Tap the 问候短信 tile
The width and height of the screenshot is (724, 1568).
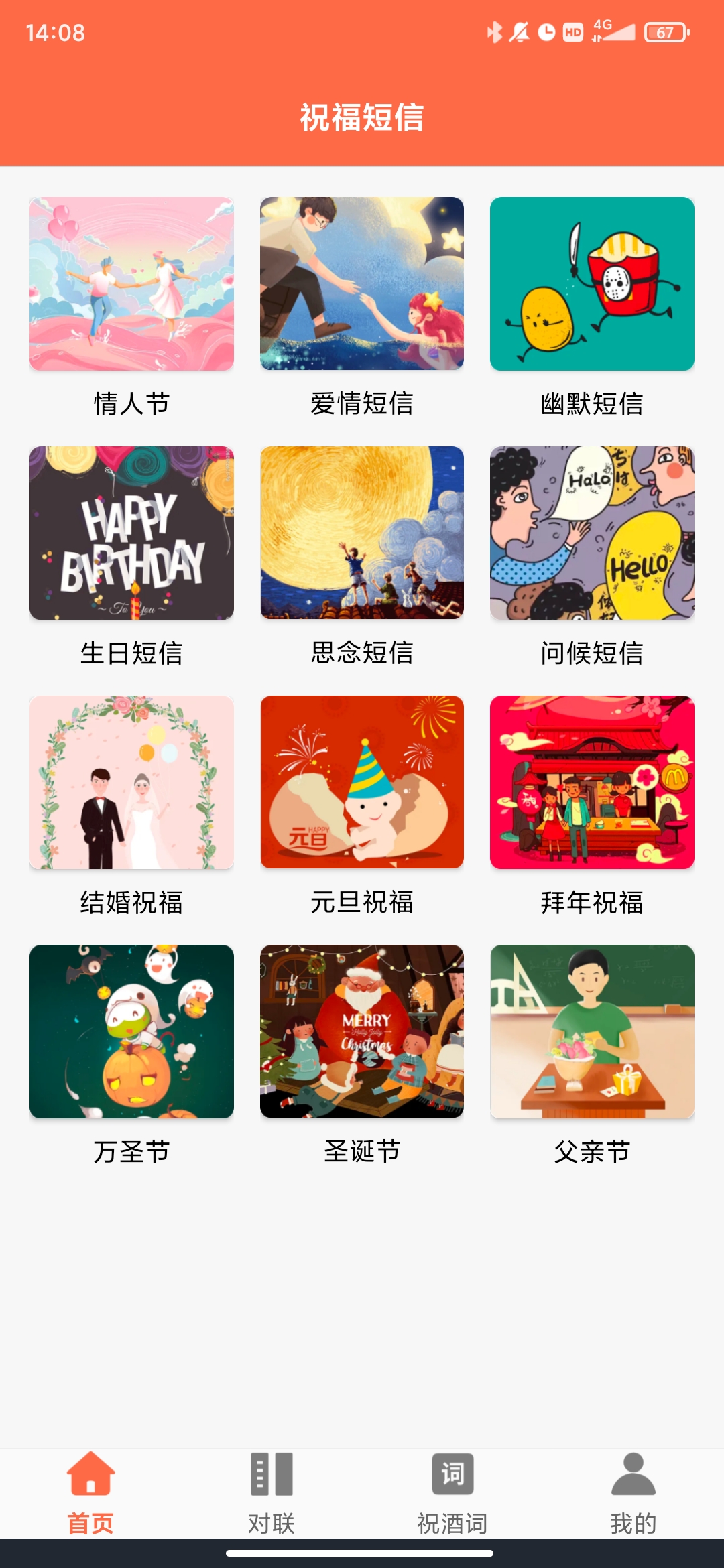pyautogui.click(x=592, y=533)
